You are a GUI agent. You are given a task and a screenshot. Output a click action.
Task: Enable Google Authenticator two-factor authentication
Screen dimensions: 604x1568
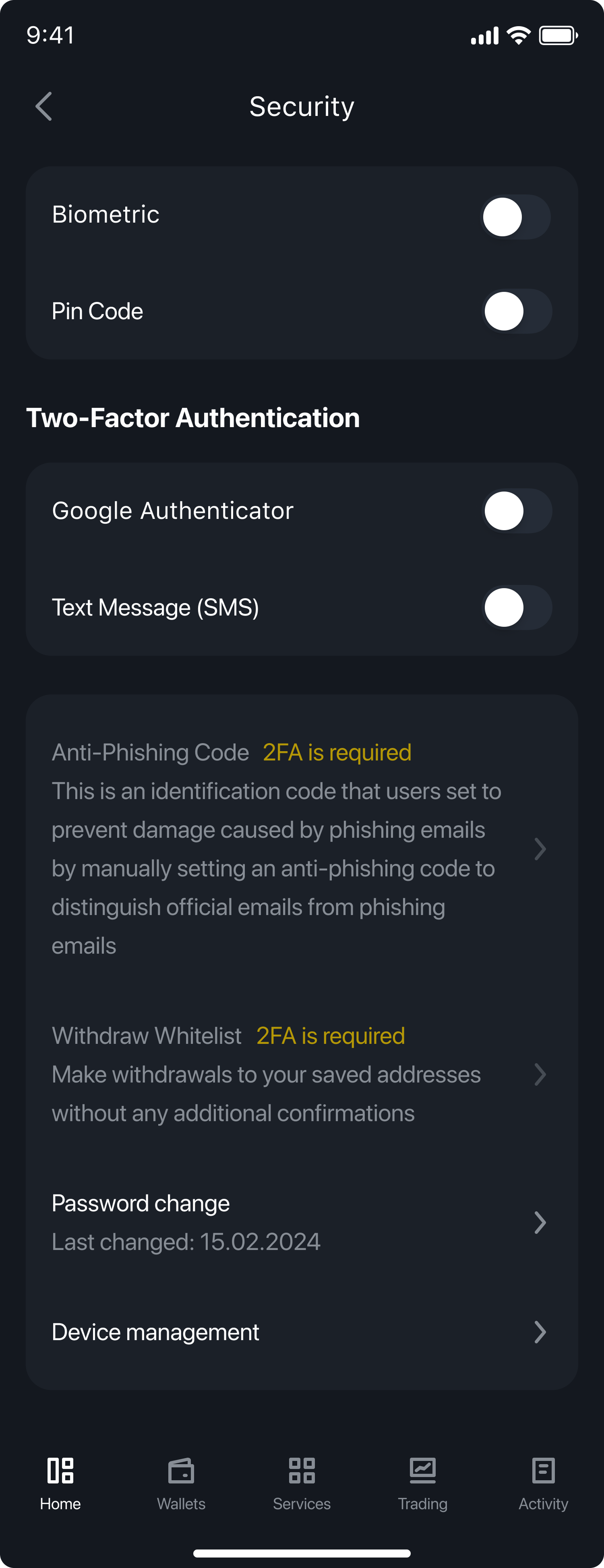[x=517, y=511]
